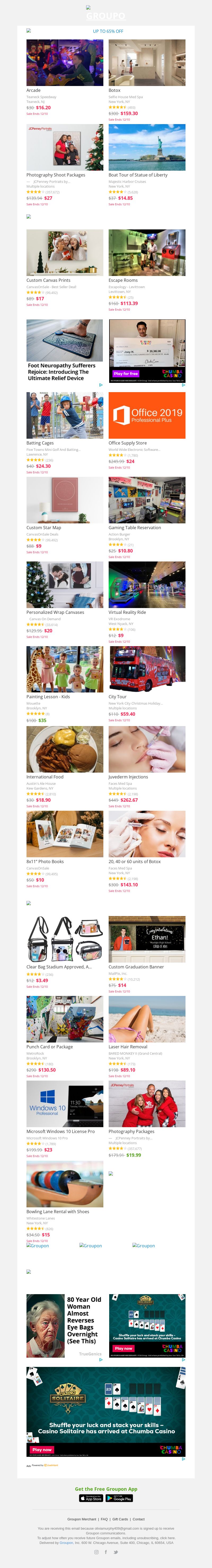This screenshot has height=1568, width=212.
Task: View the City Tour bus deal
Action: (147, 669)
